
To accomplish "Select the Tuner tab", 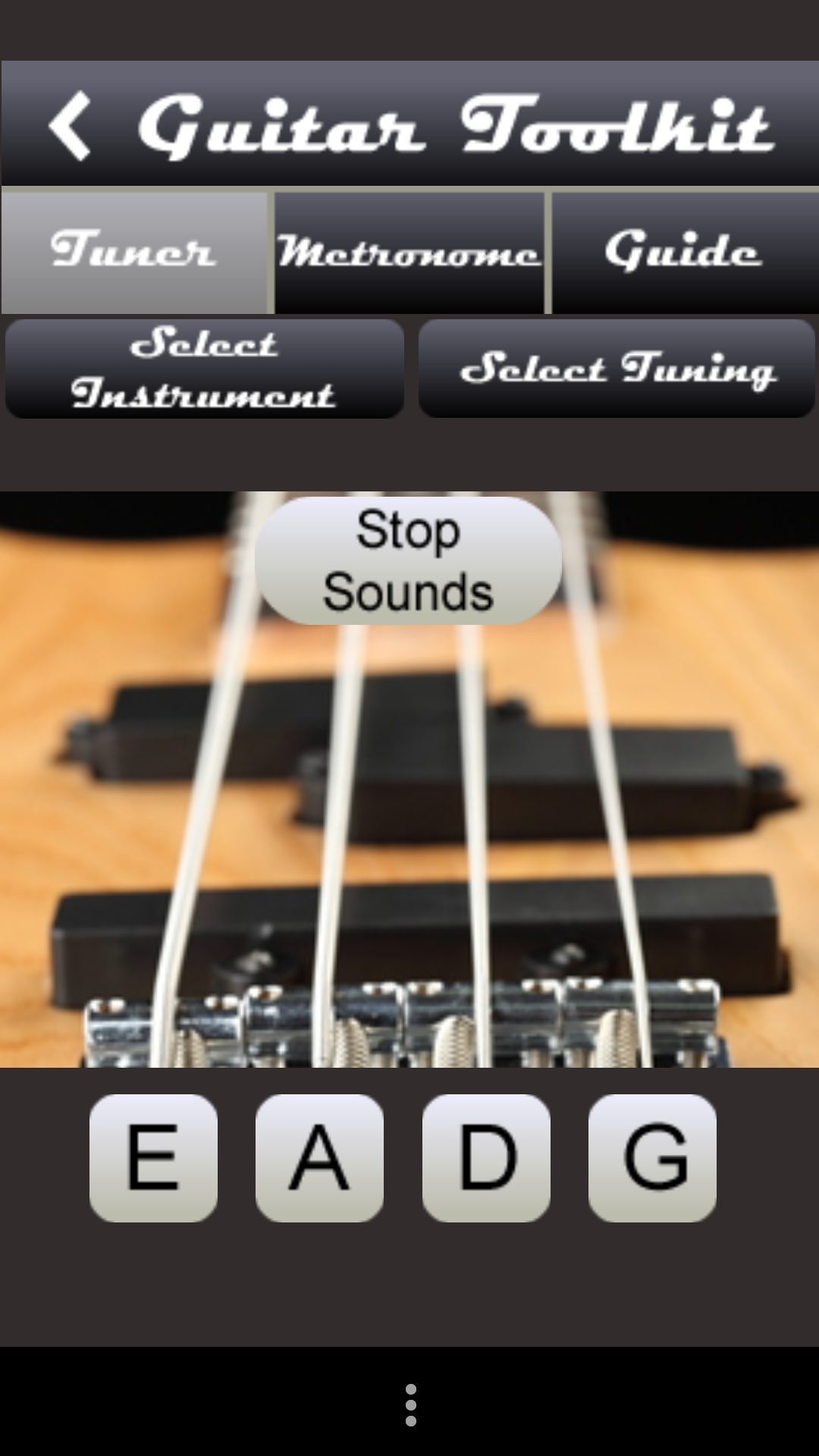I will click(x=134, y=252).
